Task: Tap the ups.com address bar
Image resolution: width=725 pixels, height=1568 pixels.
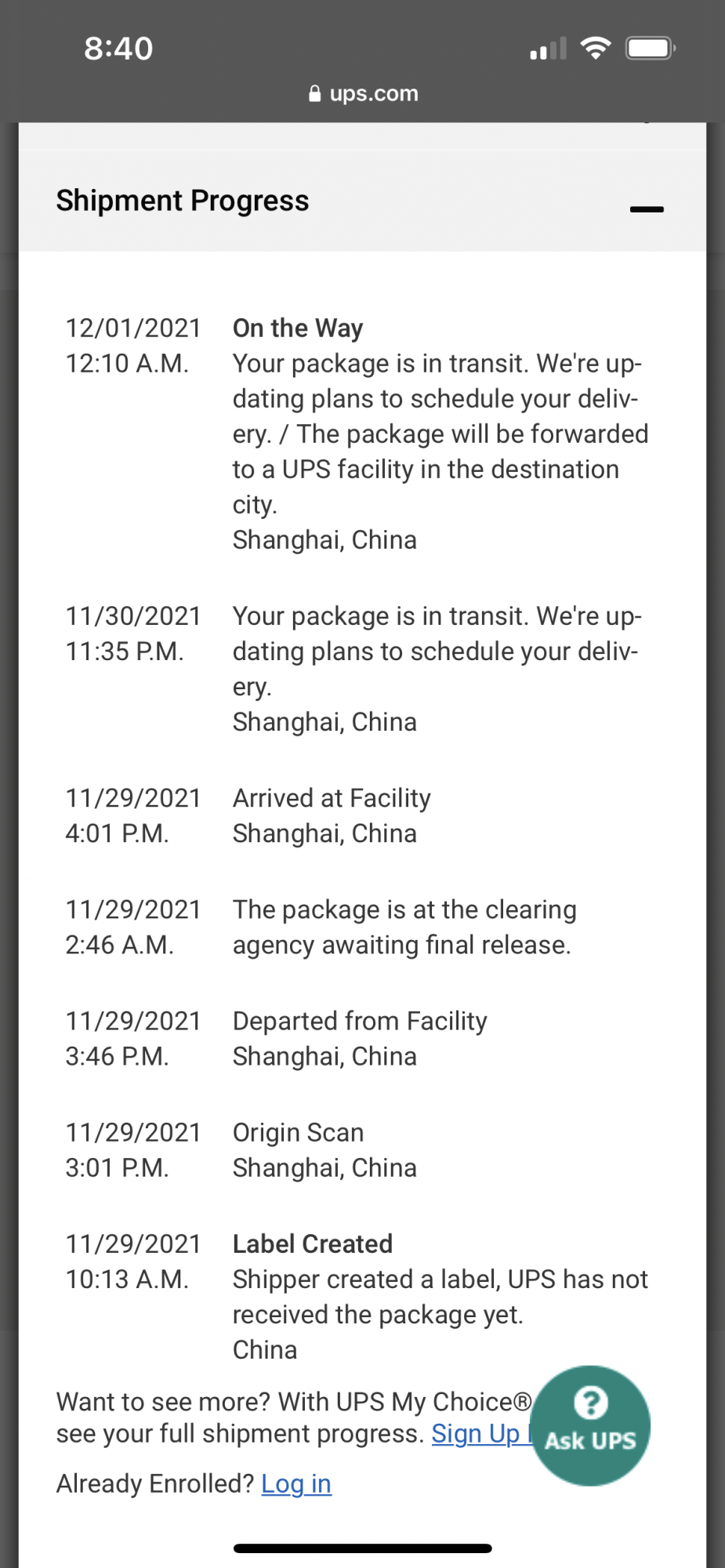Action: point(364,93)
